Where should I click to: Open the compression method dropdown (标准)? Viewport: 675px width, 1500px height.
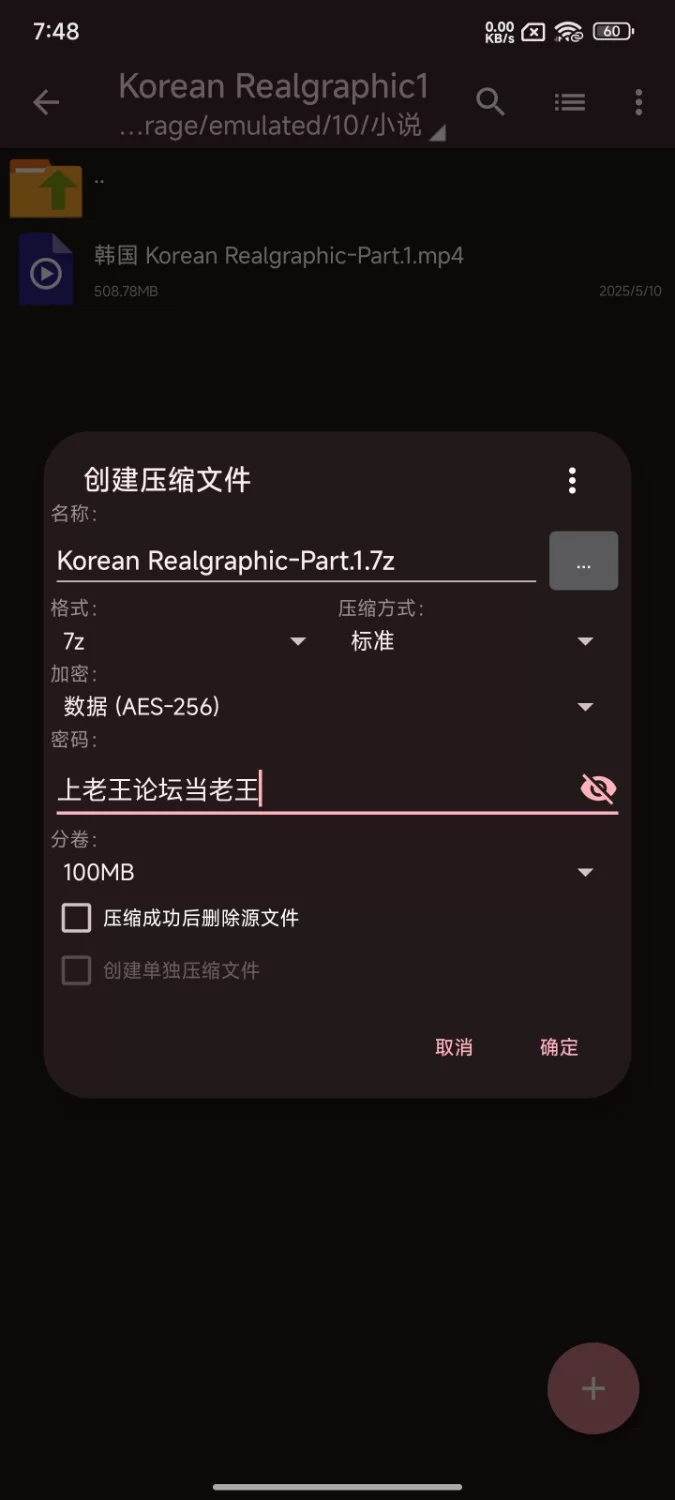coord(472,641)
